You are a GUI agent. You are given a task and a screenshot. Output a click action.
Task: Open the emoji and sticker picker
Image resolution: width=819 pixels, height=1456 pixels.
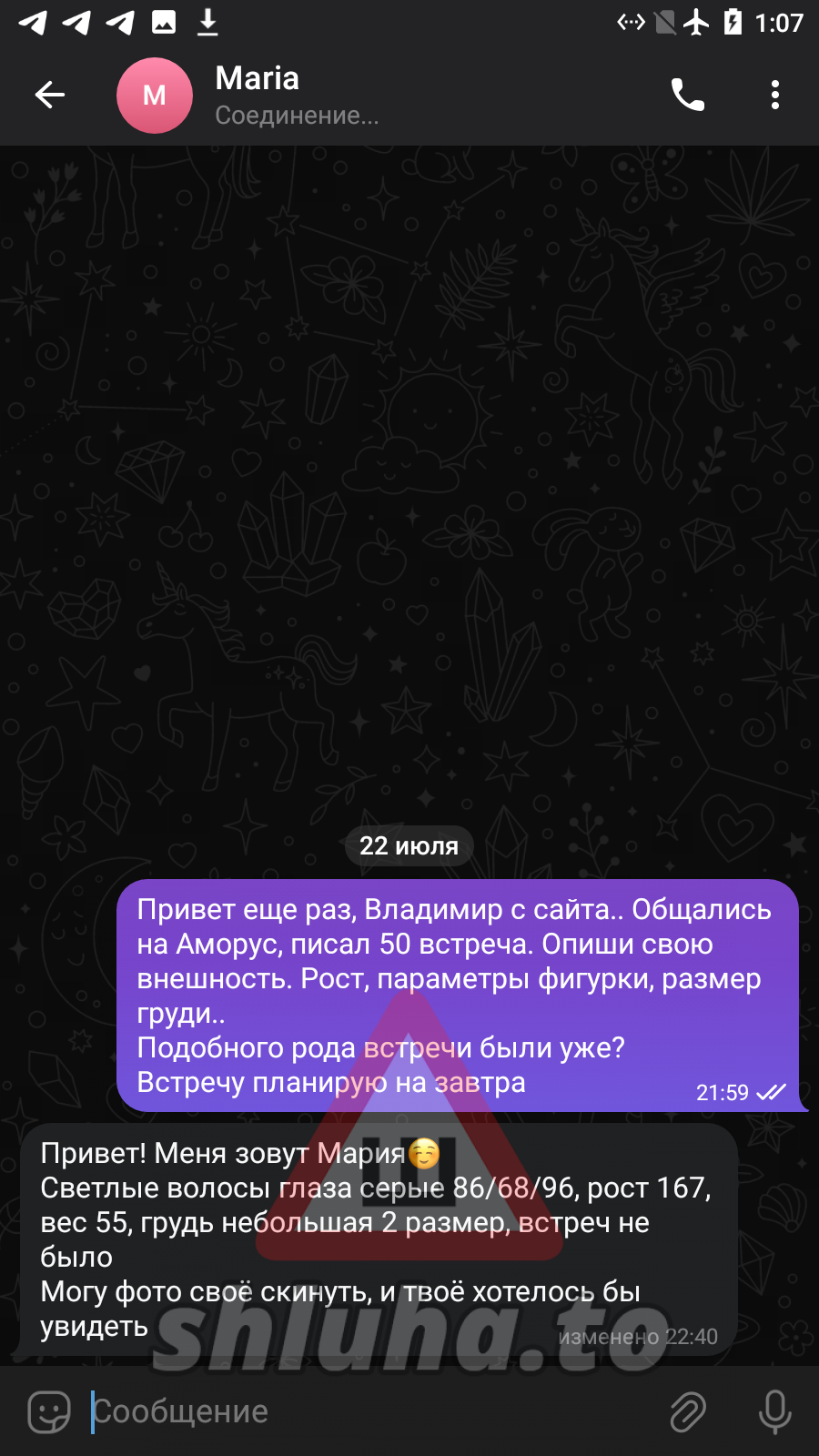point(49,1411)
